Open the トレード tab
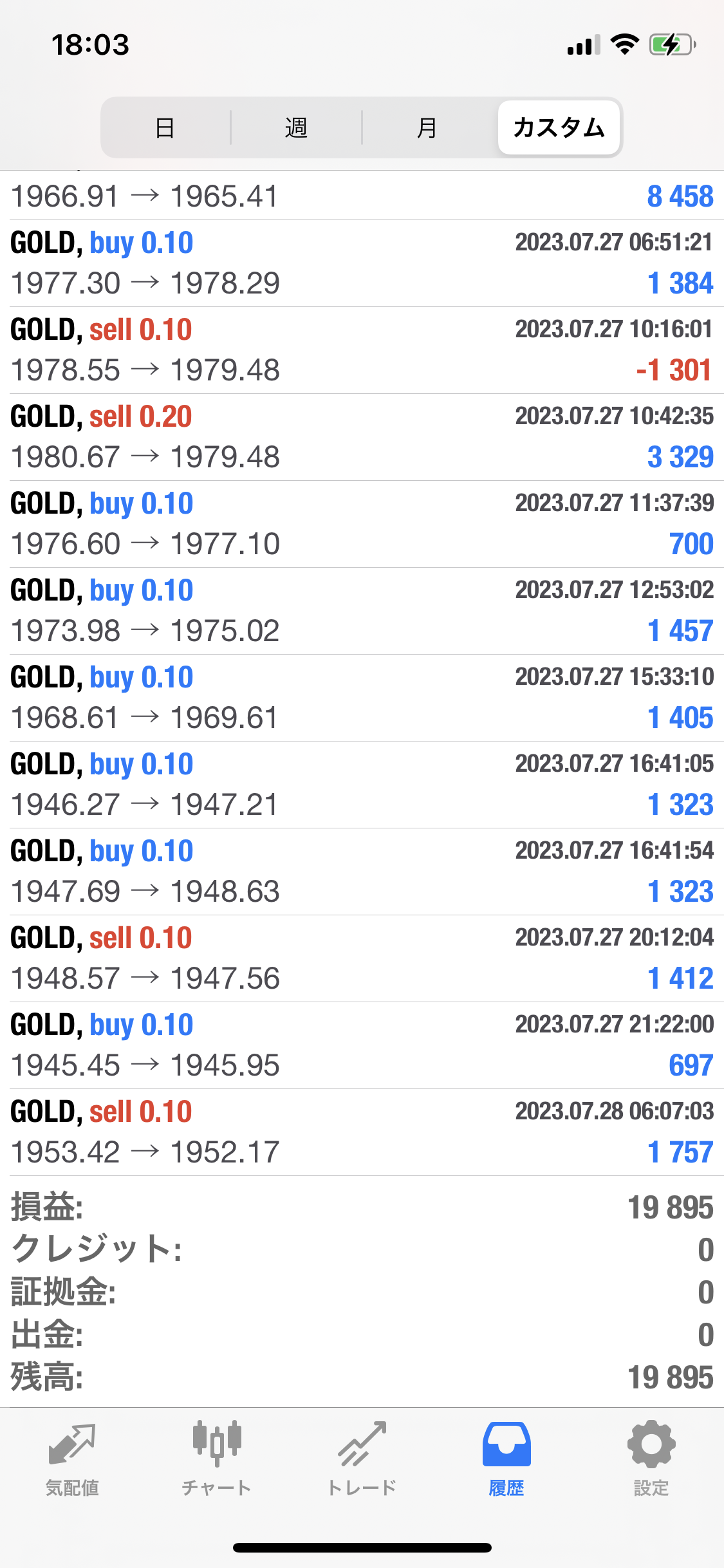Image resolution: width=724 pixels, height=1568 pixels. [362, 1459]
